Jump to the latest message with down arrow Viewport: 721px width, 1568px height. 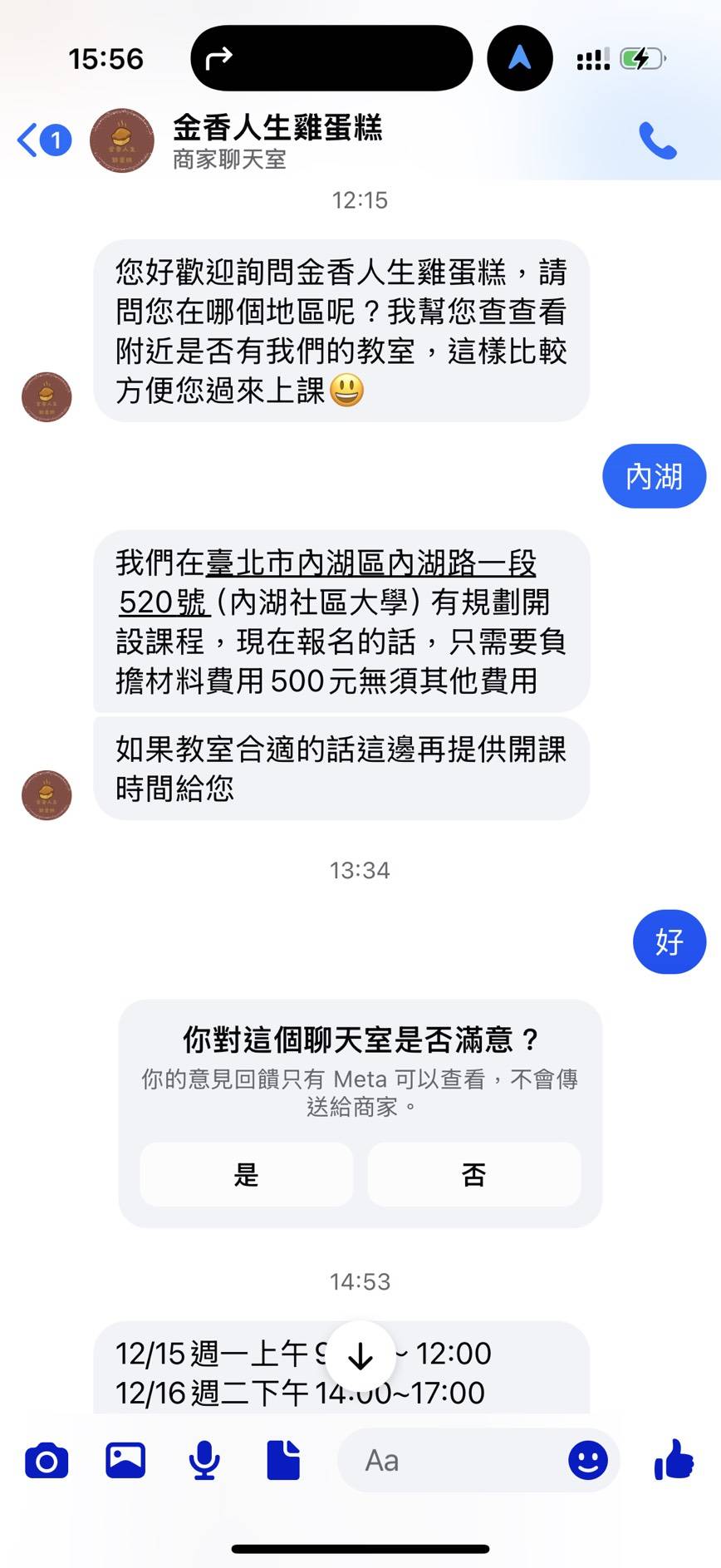pyautogui.click(x=360, y=1356)
